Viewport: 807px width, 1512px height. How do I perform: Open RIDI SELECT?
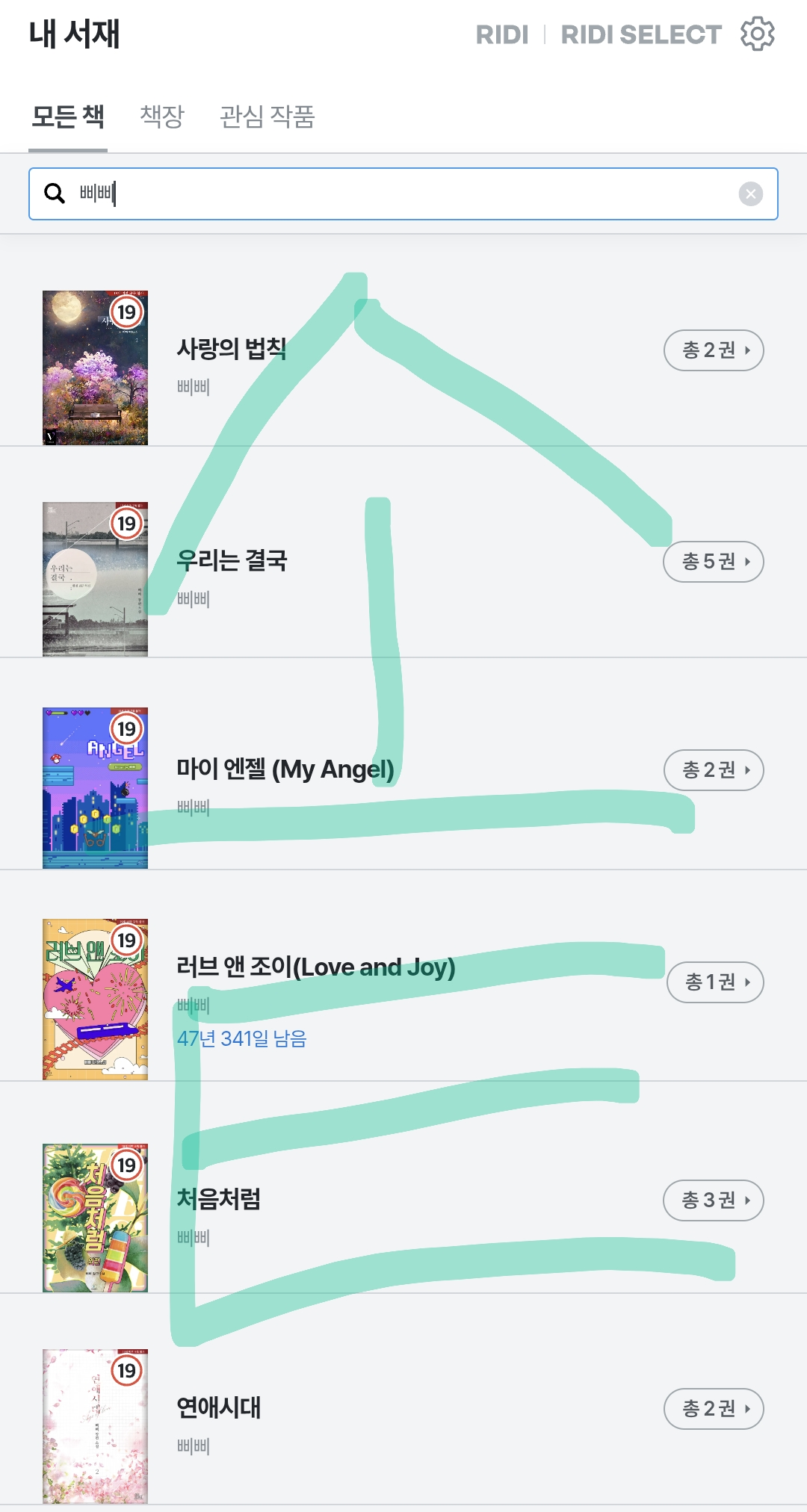[x=641, y=34]
